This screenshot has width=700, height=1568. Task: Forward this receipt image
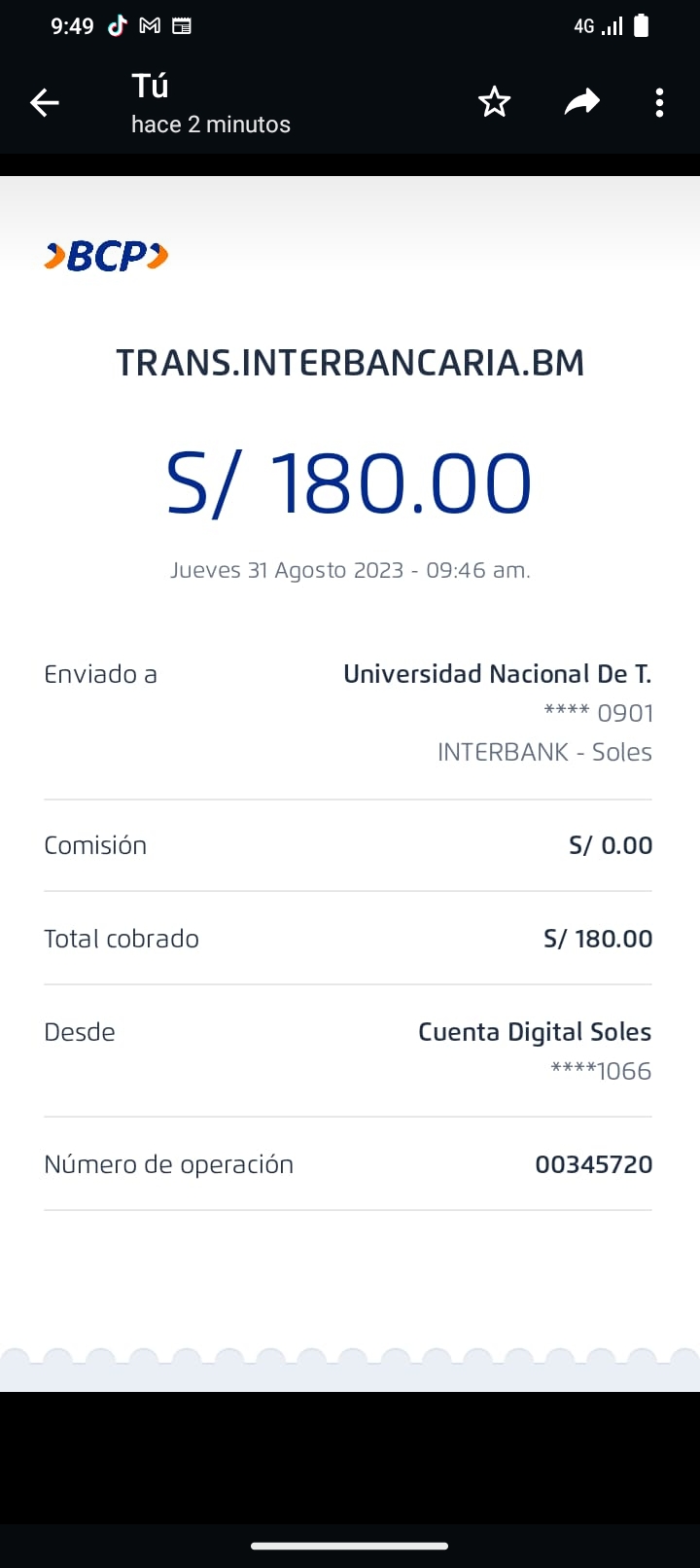point(581,102)
